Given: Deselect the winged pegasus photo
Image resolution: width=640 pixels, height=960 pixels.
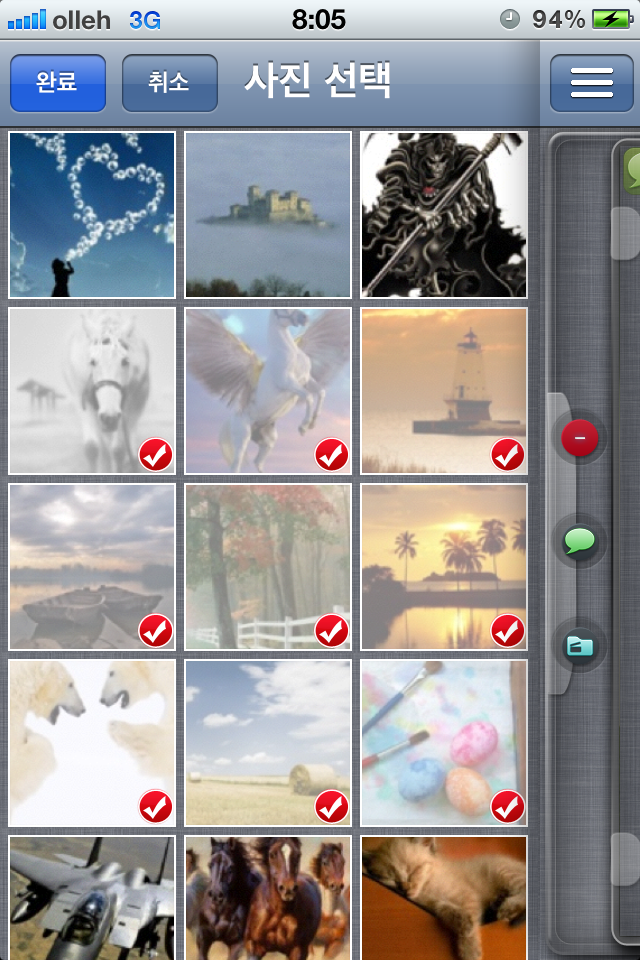Looking at the screenshot, I should pyautogui.click(x=268, y=391).
